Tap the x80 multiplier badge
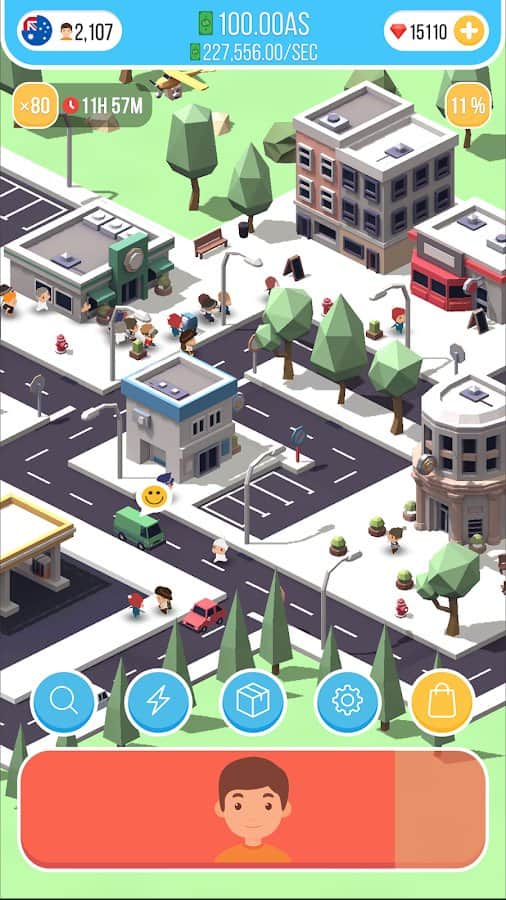The width and height of the screenshot is (506, 900). point(35,106)
